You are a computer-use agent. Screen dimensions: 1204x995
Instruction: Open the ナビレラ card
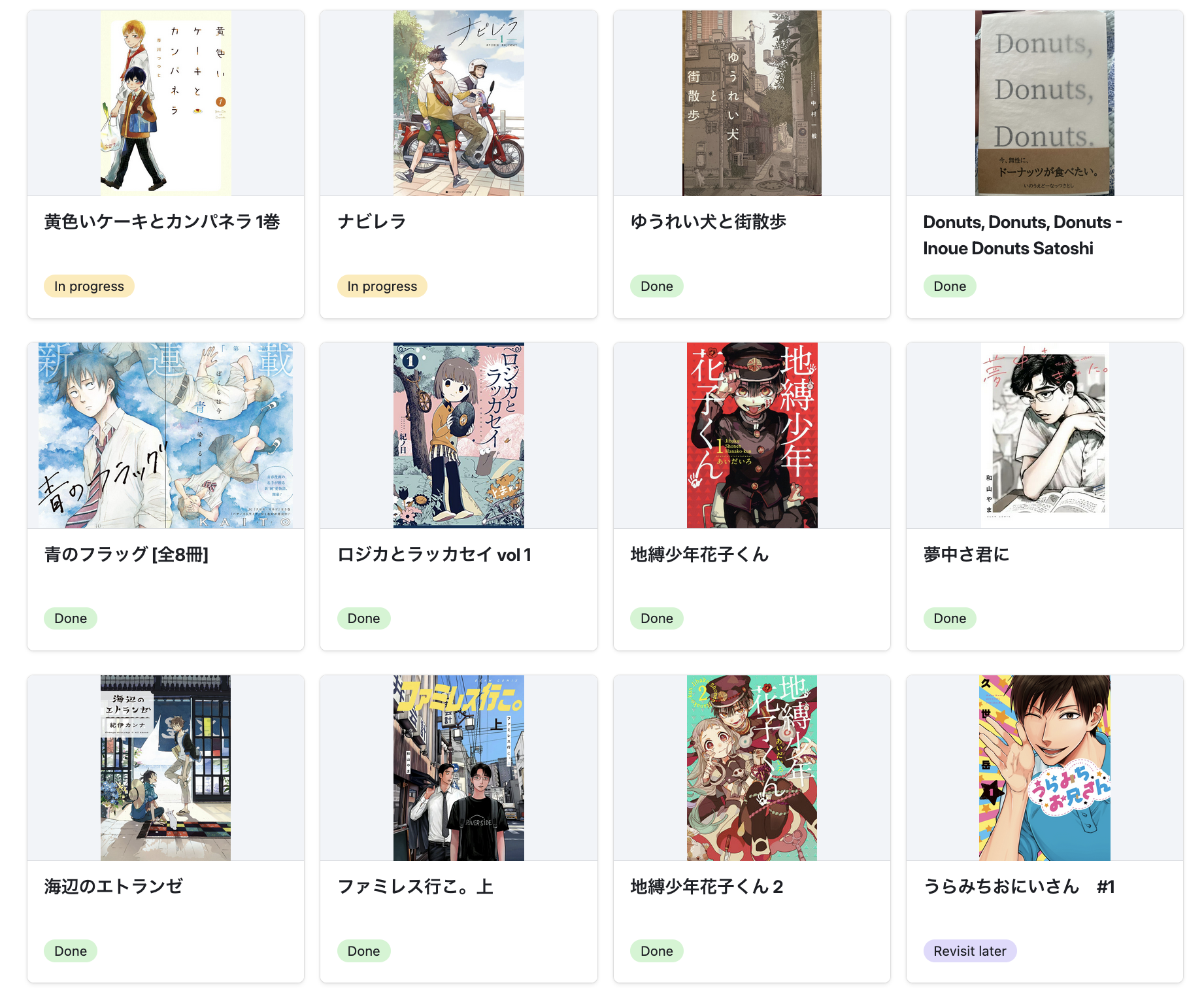(x=371, y=222)
